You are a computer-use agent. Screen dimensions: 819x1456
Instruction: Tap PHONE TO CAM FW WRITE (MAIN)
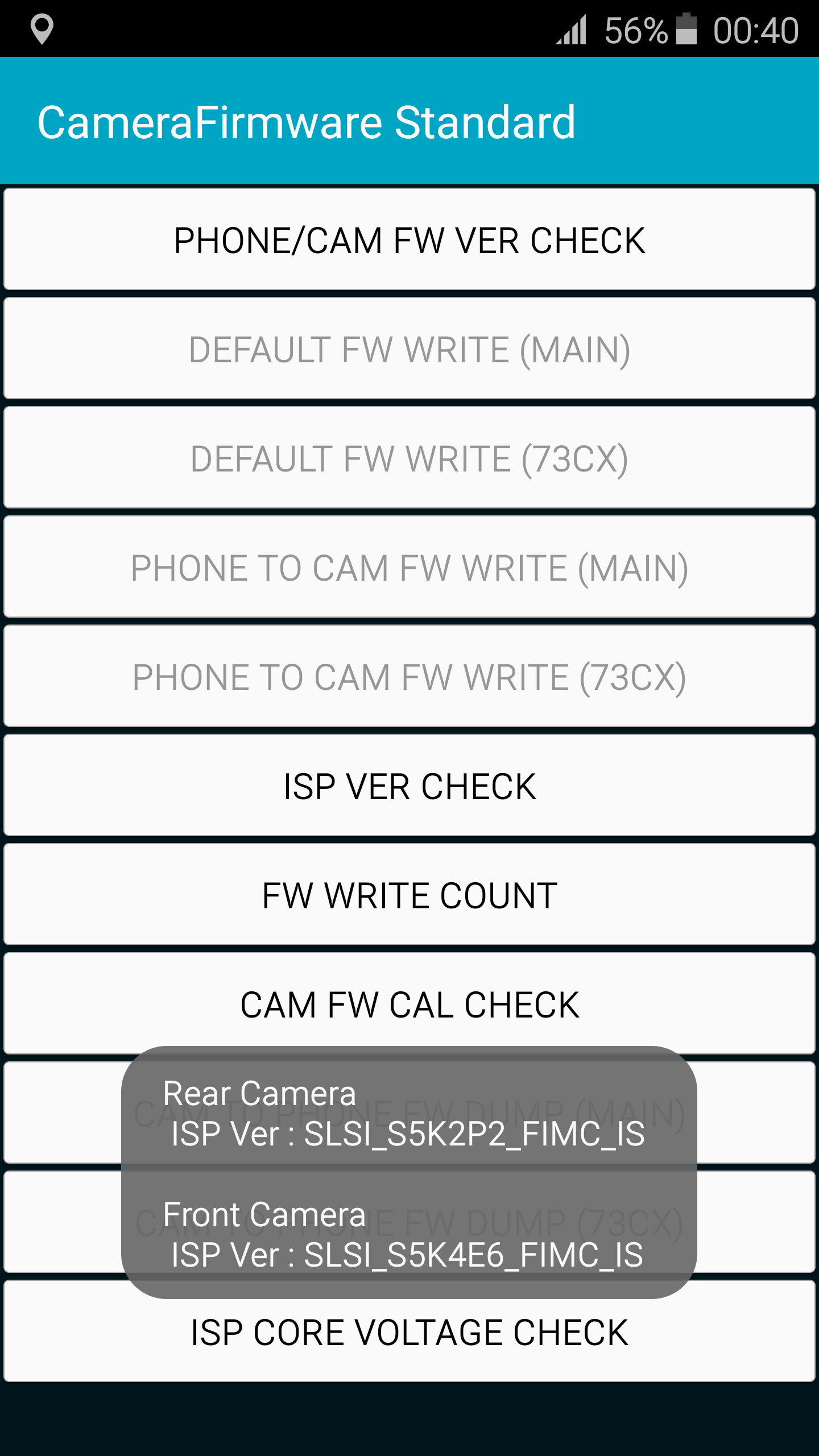tap(409, 567)
